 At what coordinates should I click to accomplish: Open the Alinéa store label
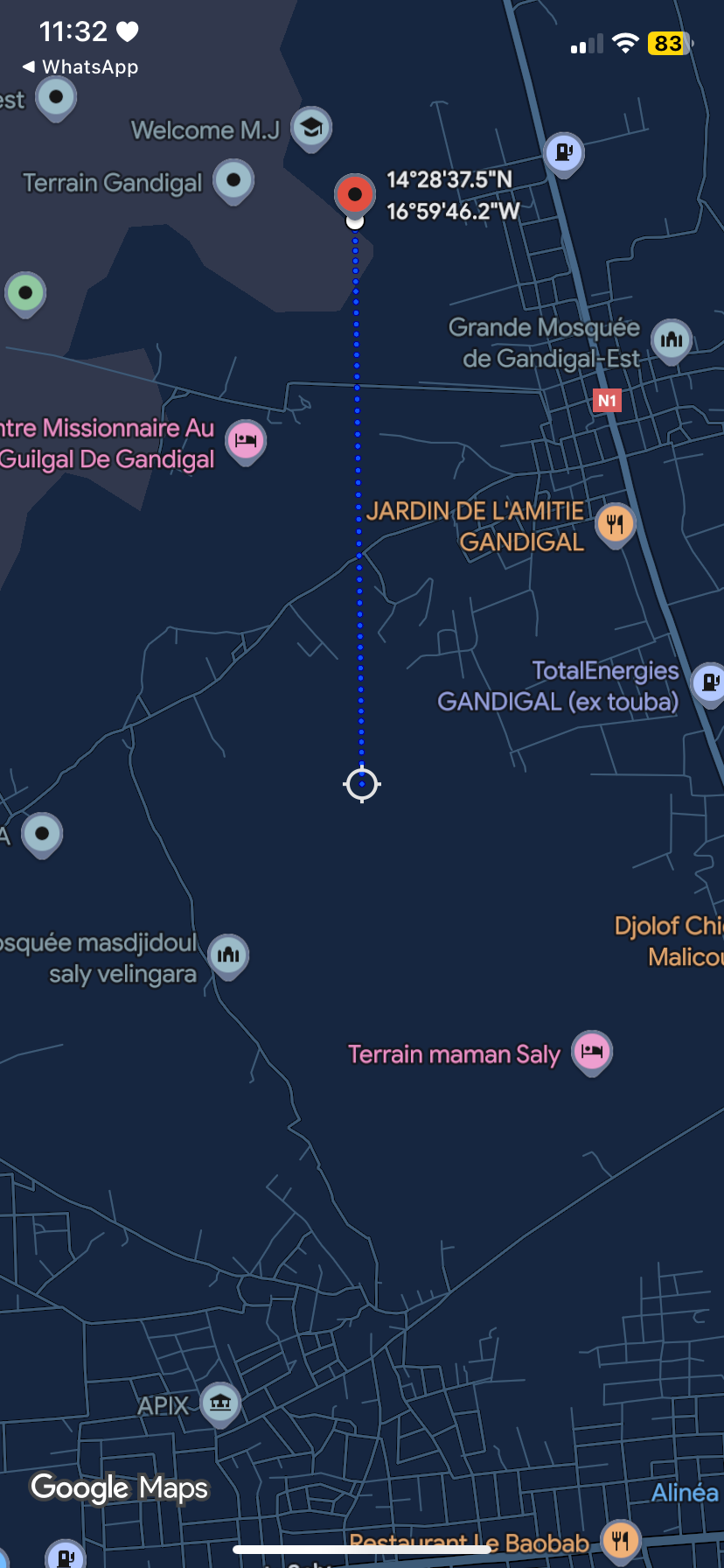click(x=685, y=1492)
